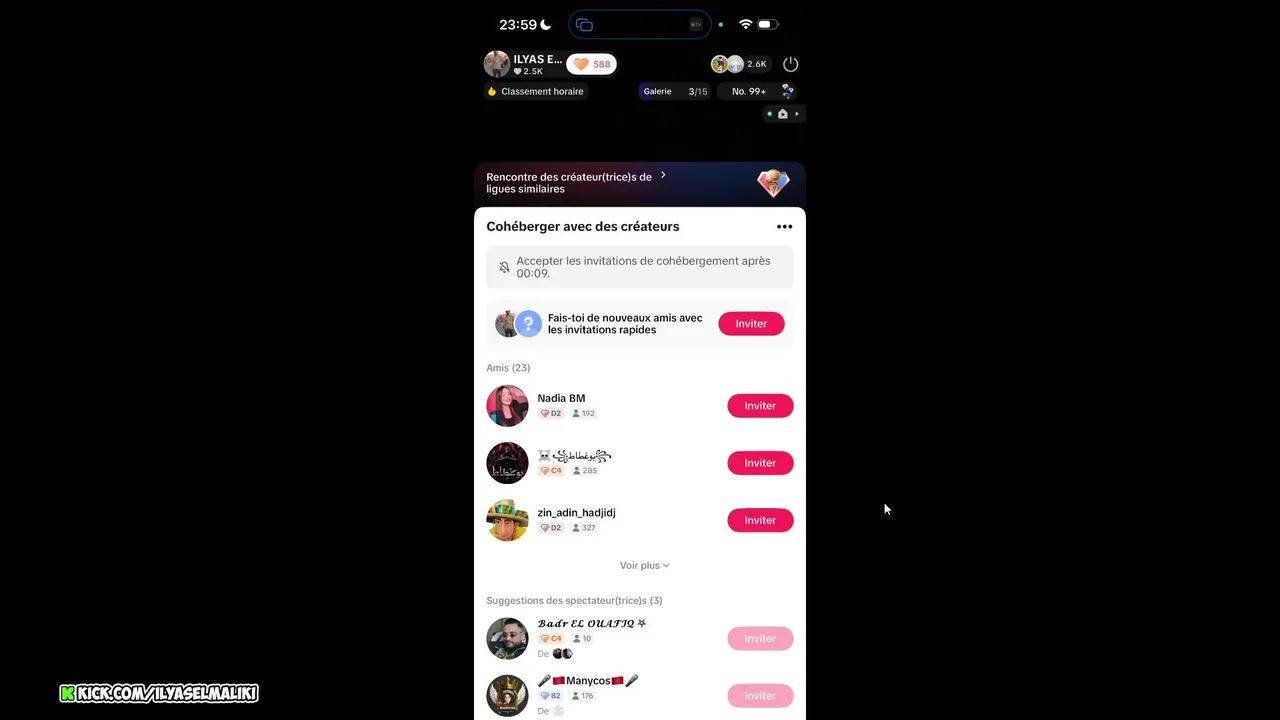Open the three-dot menu of Cohéberger panel
The width and height of the screenshot is (1280, 720).
[x=784, y=227]
